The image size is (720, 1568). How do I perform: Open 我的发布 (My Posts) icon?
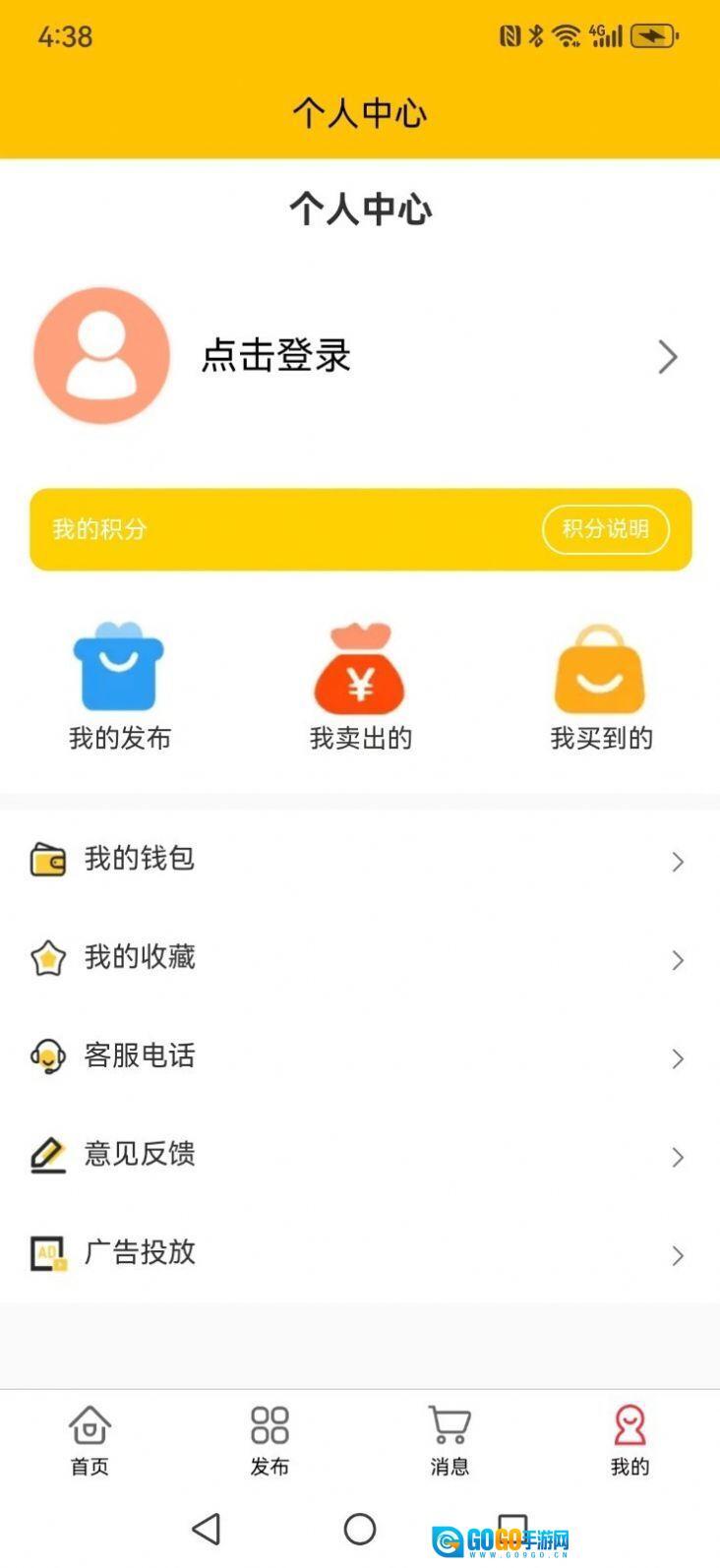coord(119,665)
